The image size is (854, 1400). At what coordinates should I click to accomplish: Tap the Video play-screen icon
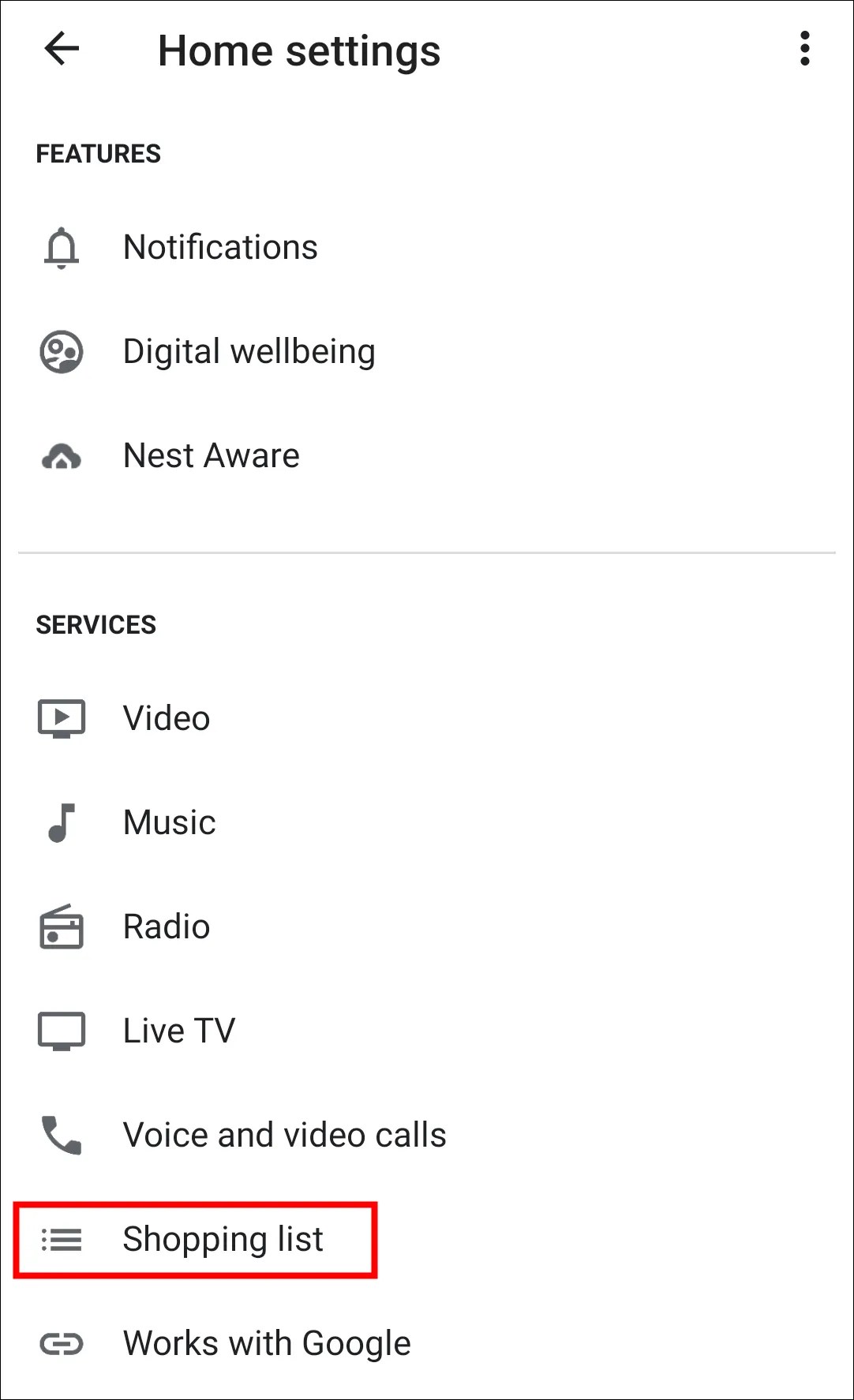click(61, 717)
